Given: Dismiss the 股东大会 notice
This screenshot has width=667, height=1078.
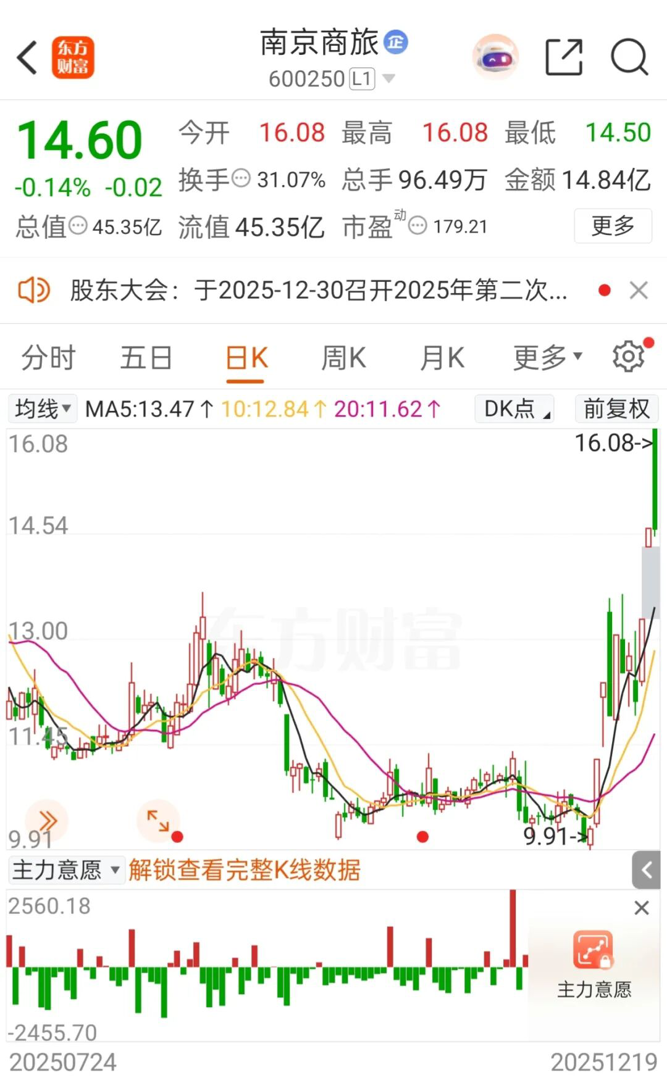Looking at the screenshot, I should [638, 291].
